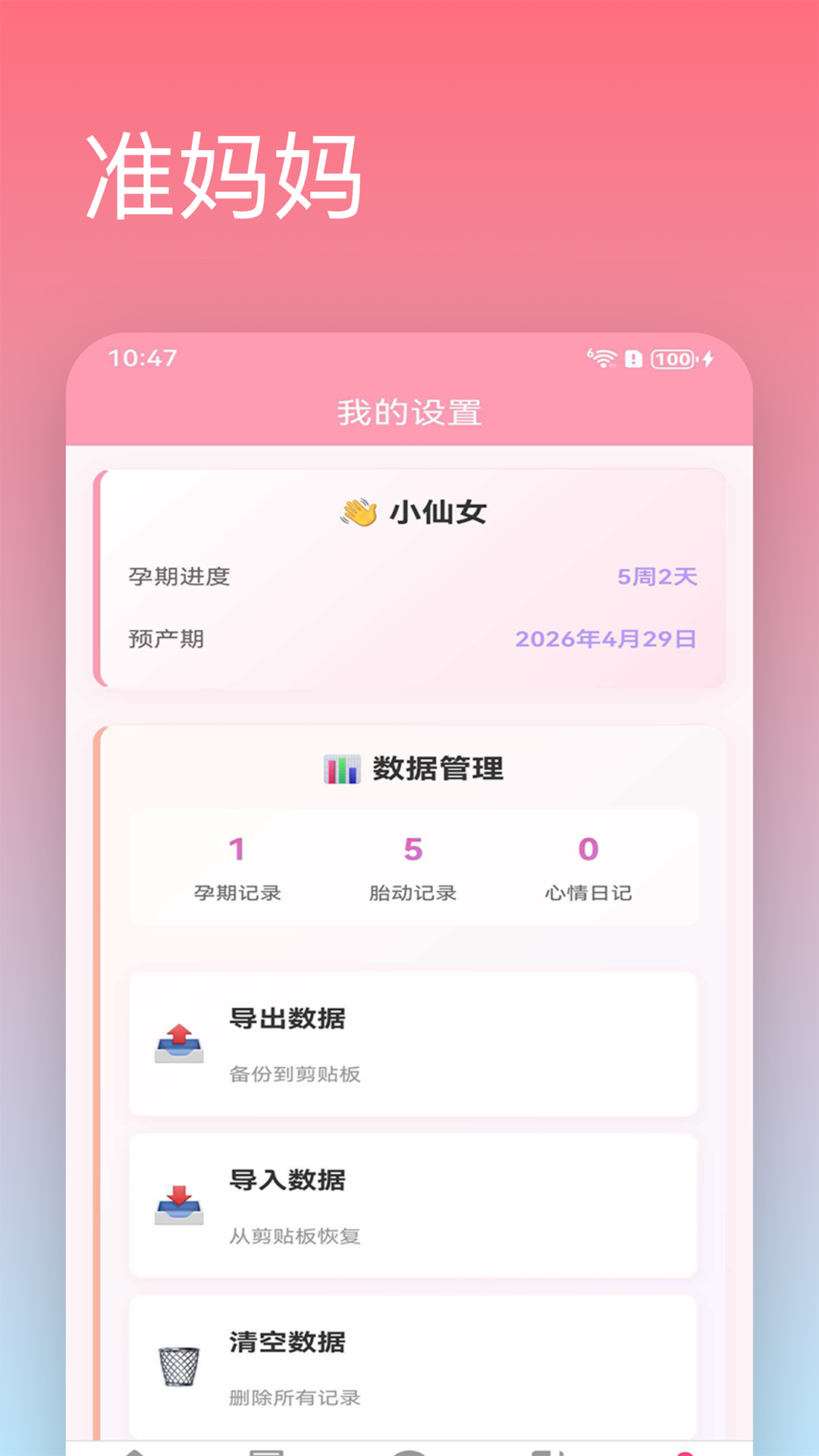Tap the 孕期进度 progress showing 5周2天

pyautogui.click(x=658, y=577)
